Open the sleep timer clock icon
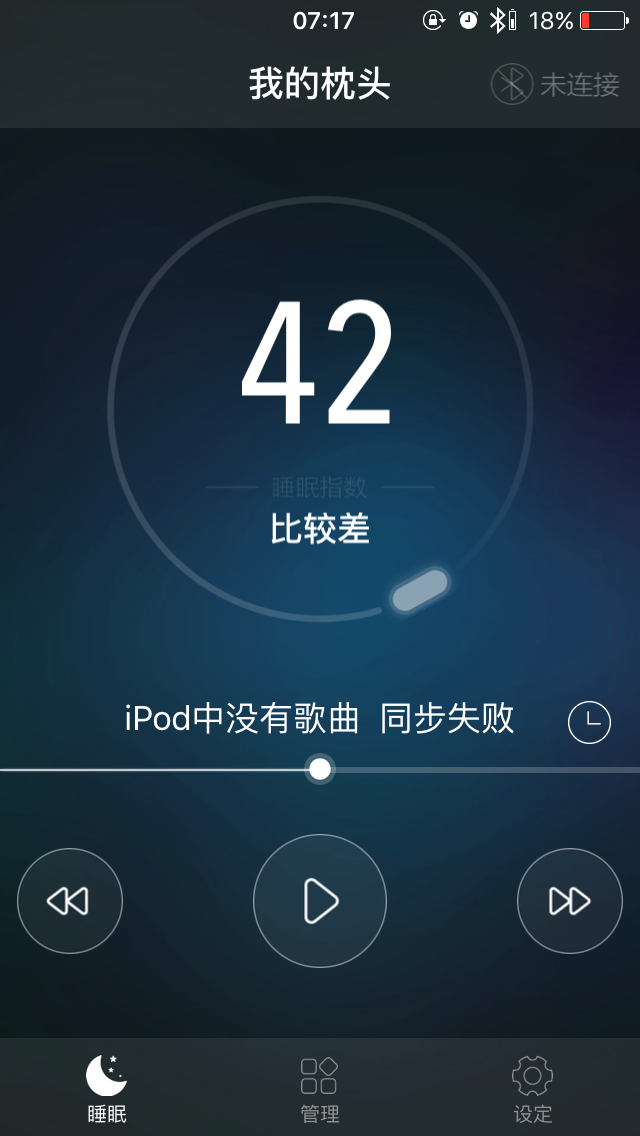Screen dimensions: 640x1136 pyautogui.click(x=589, y=722)
